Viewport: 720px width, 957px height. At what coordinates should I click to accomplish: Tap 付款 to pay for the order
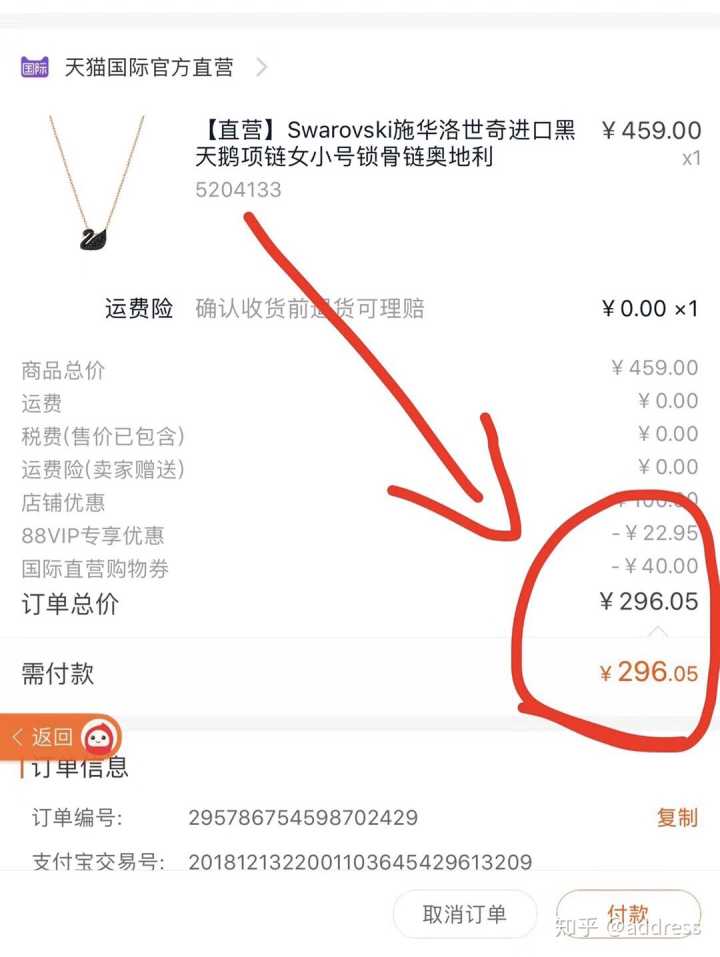628,914
